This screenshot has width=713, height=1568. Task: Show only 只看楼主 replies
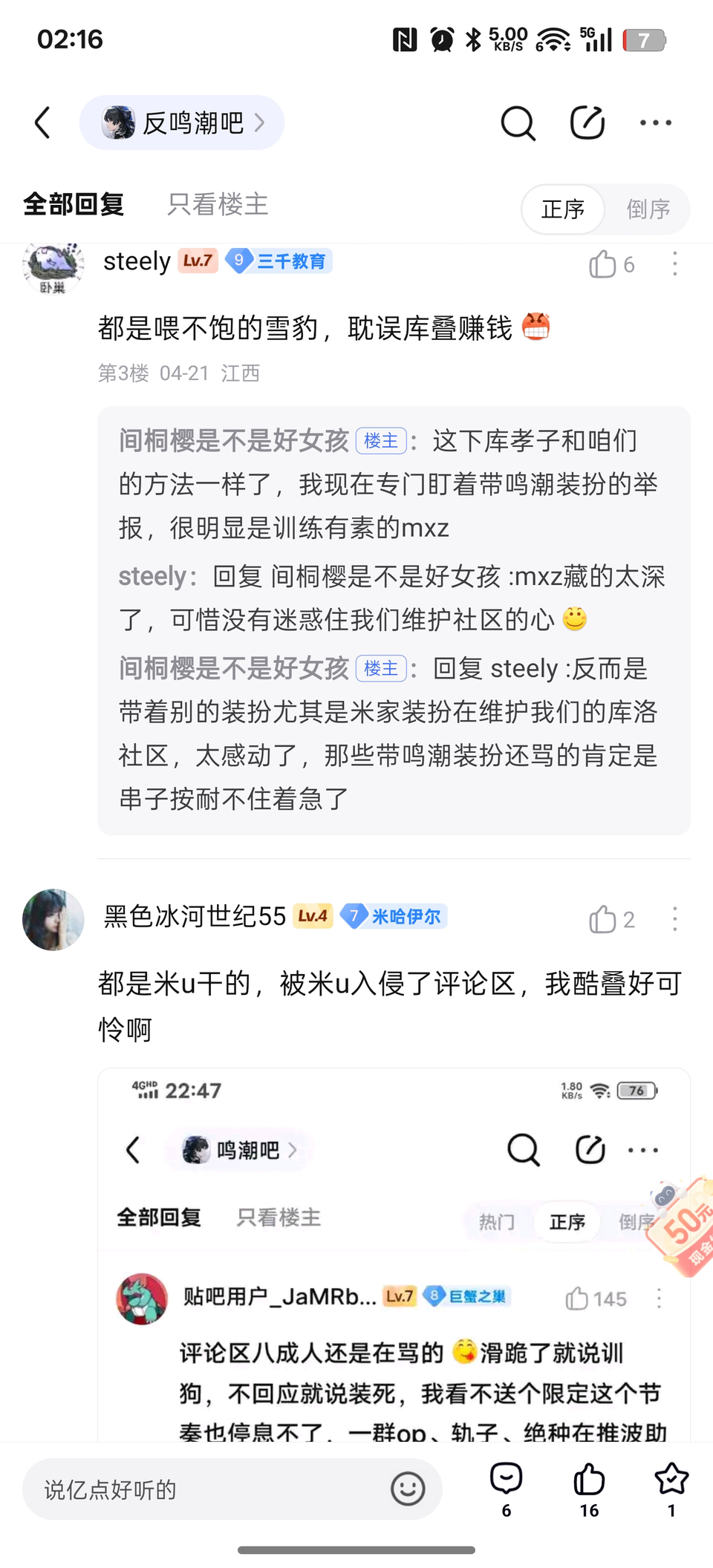click(x=217, y=204)
